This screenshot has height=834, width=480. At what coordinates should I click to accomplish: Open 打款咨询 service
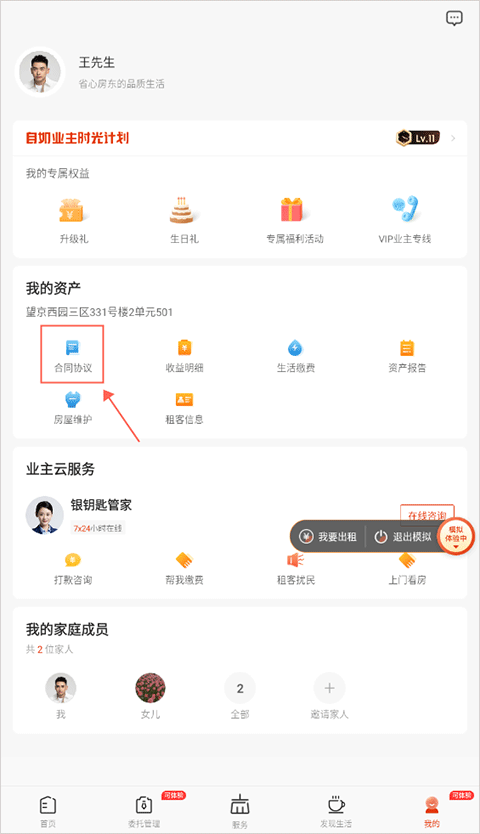tap(73, 569)
